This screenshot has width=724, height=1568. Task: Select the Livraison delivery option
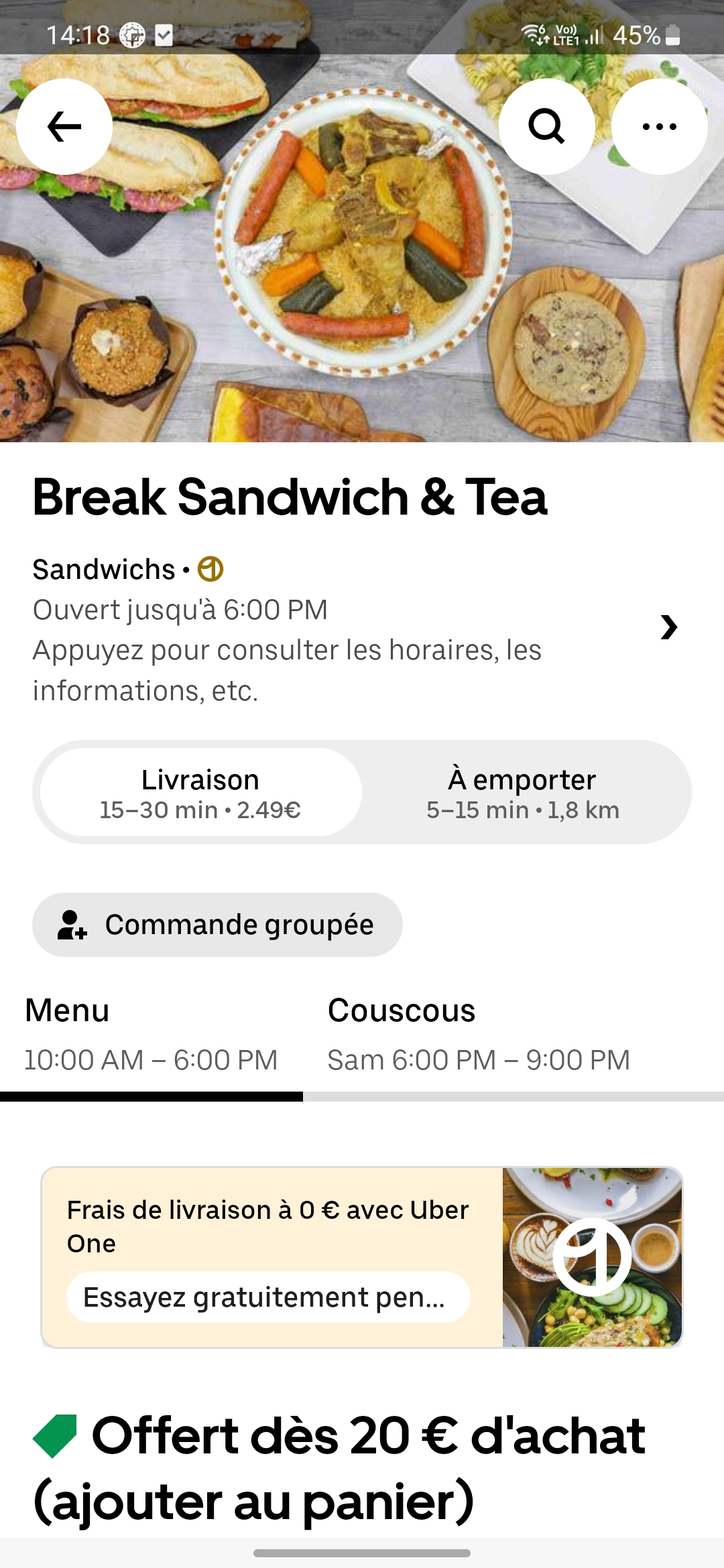(200, 792)
